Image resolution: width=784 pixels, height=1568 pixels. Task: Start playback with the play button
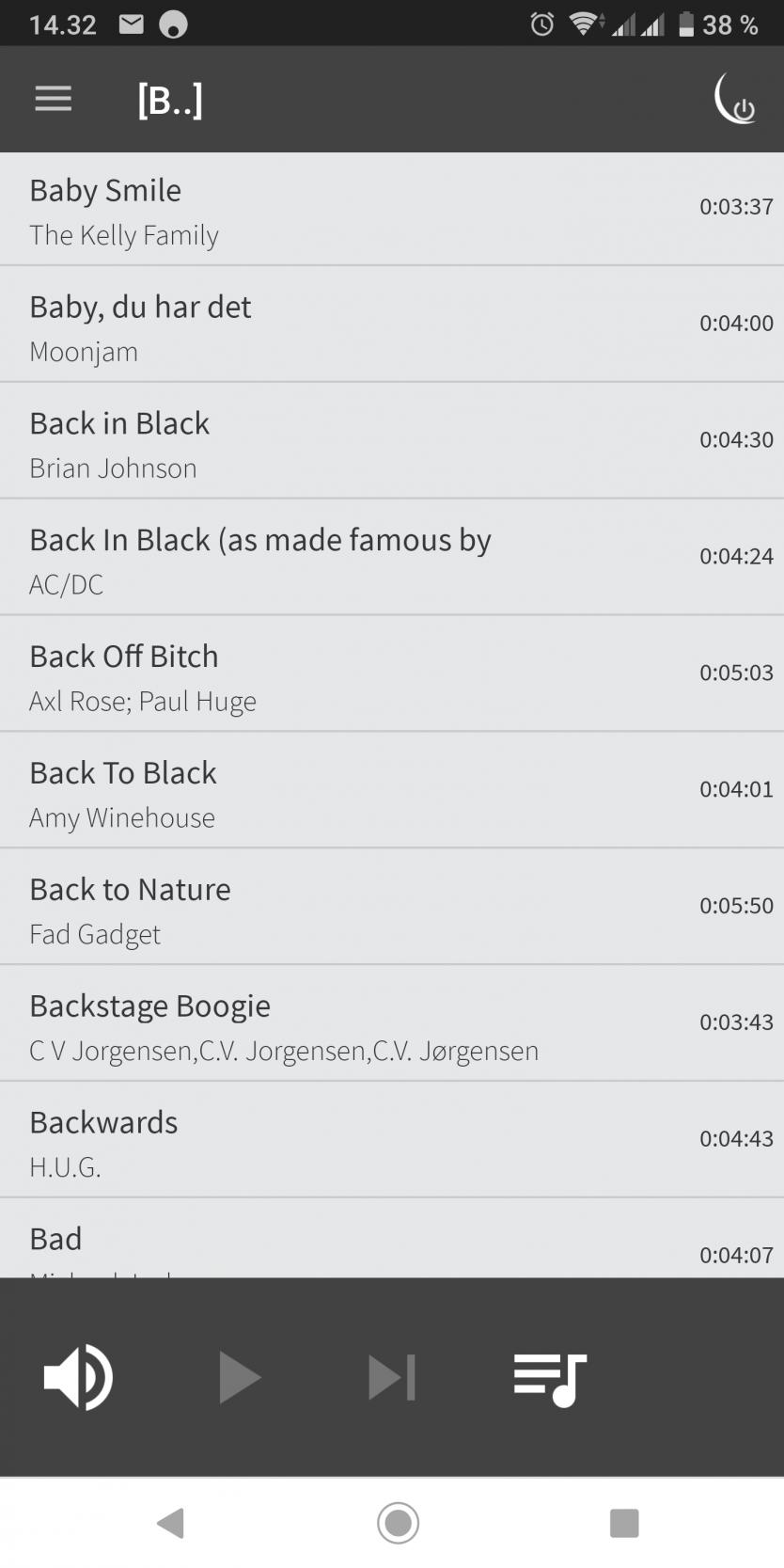(239, 1377)
